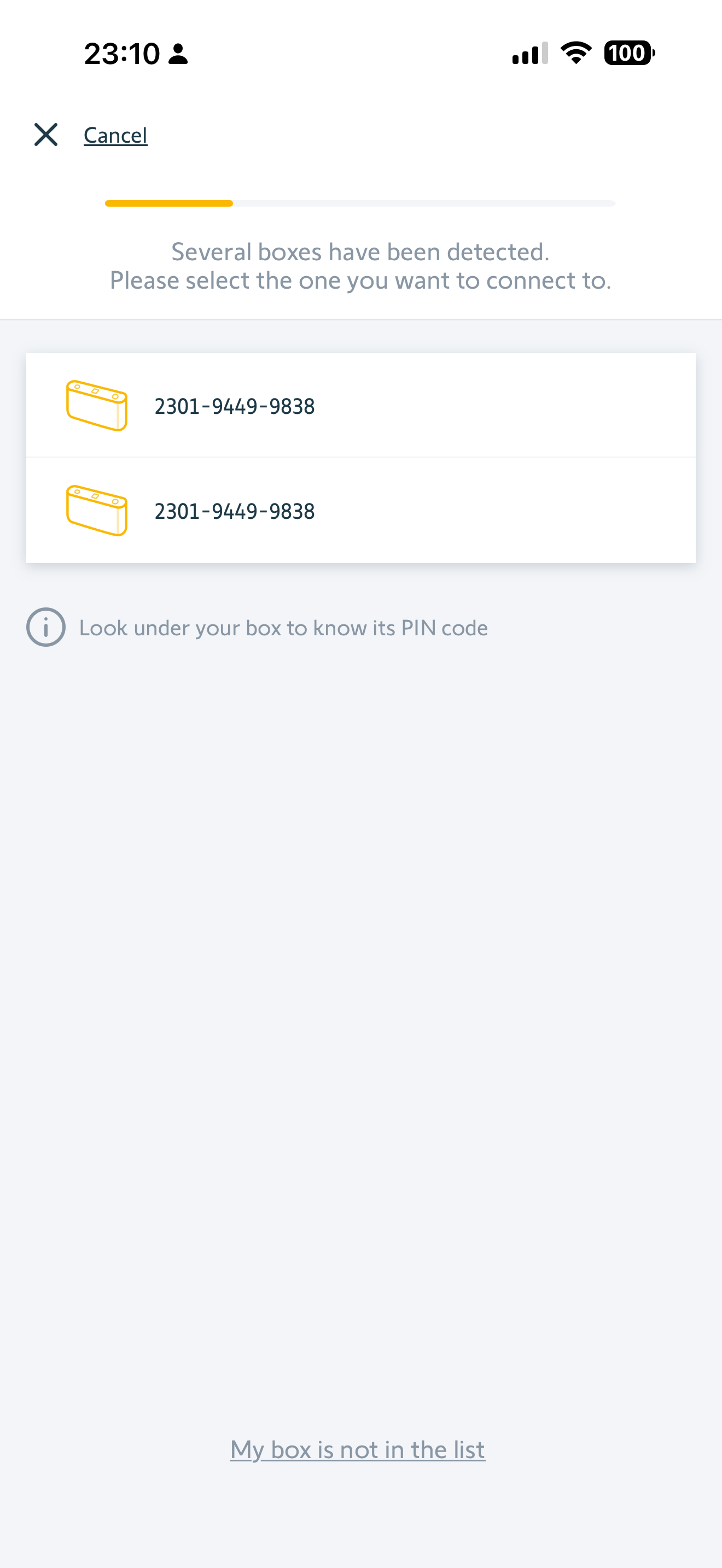Open 'My box is not in the list'
Viewport: 722px width, 1568px height.
coord(357,1449)
